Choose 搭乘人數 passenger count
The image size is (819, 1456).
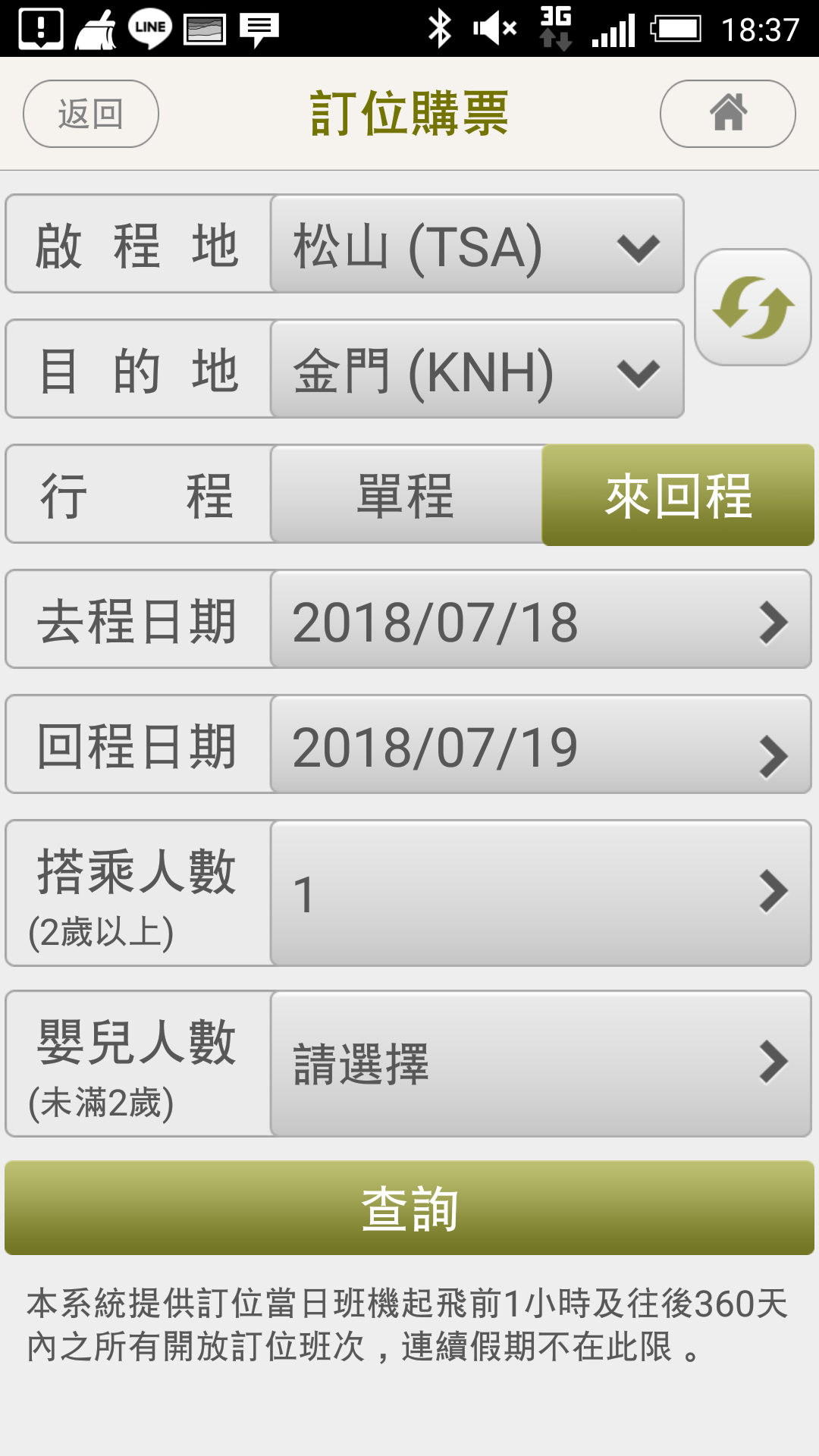[x=541, y=893]
